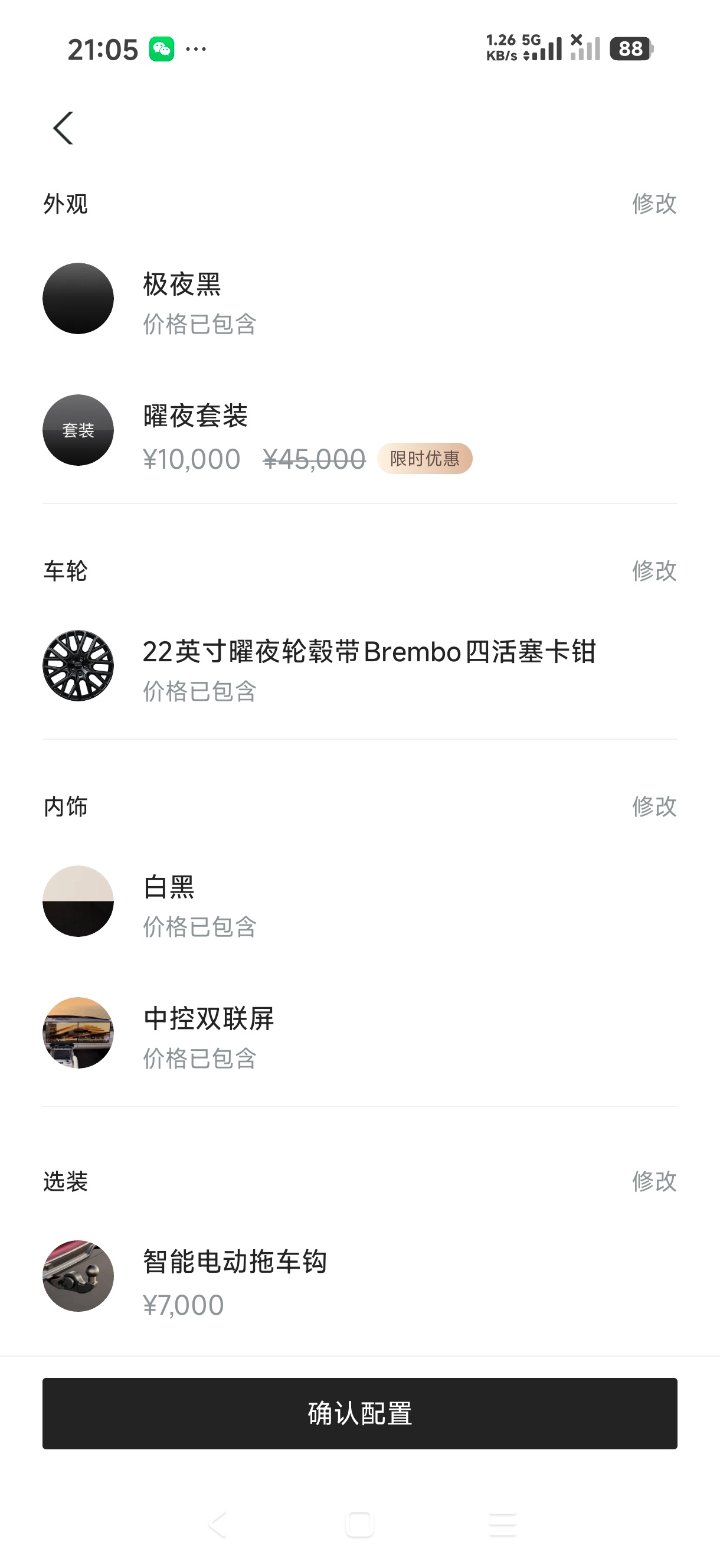Change 选装 options with 修改
This screenshot has height=1568, width=720.
coord(654,1181)
